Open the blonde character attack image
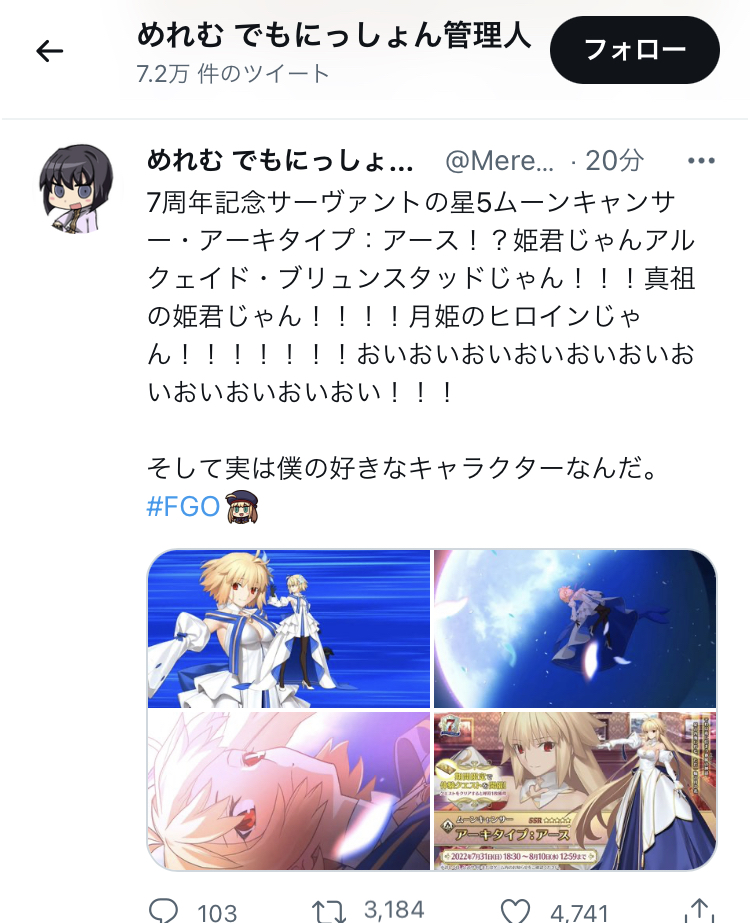 pyautogui.click(x=289, y=629)
